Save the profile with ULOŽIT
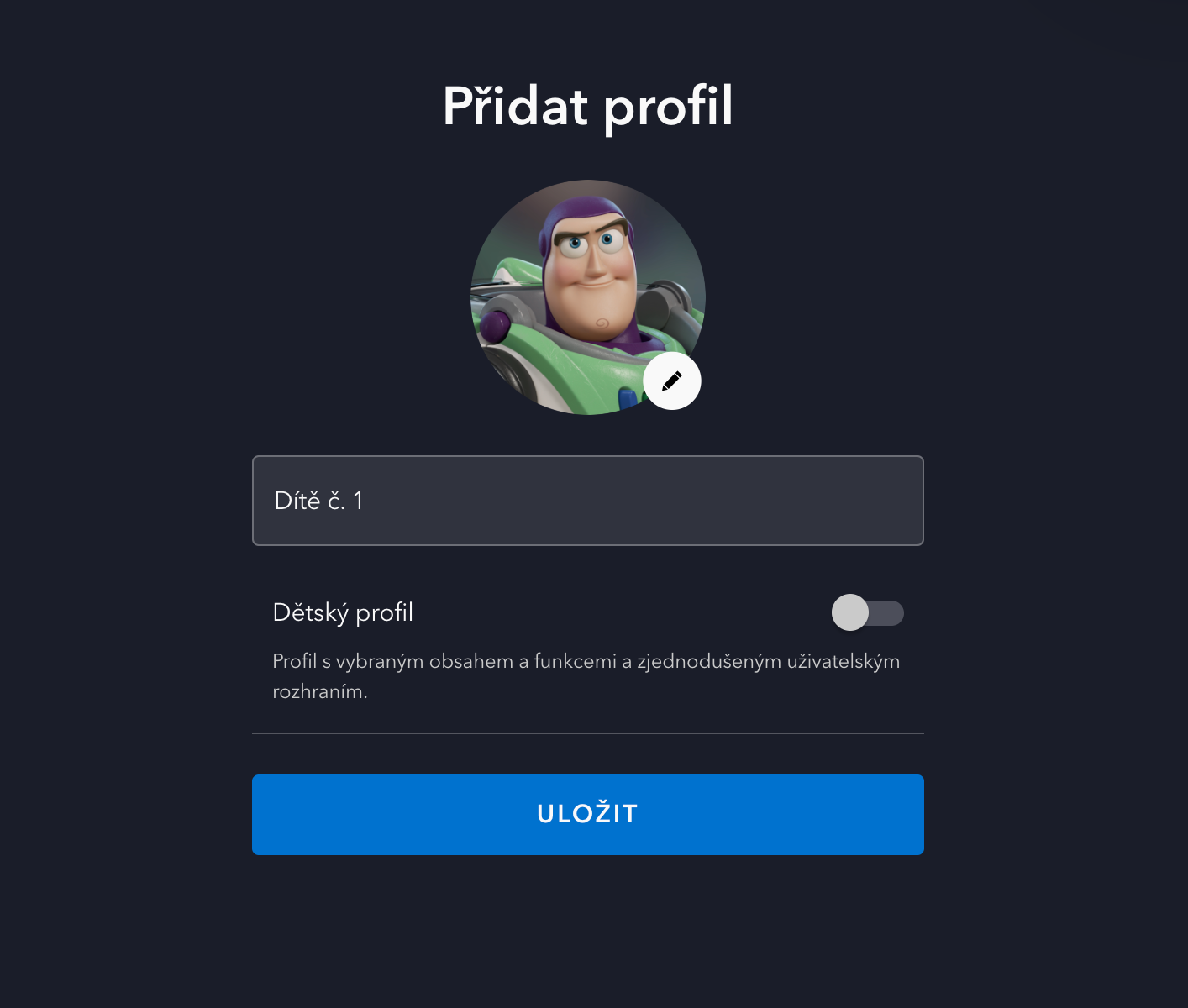Image resolution: width=1188 pixels, height=1008 pixels. (x=587, y=814)
